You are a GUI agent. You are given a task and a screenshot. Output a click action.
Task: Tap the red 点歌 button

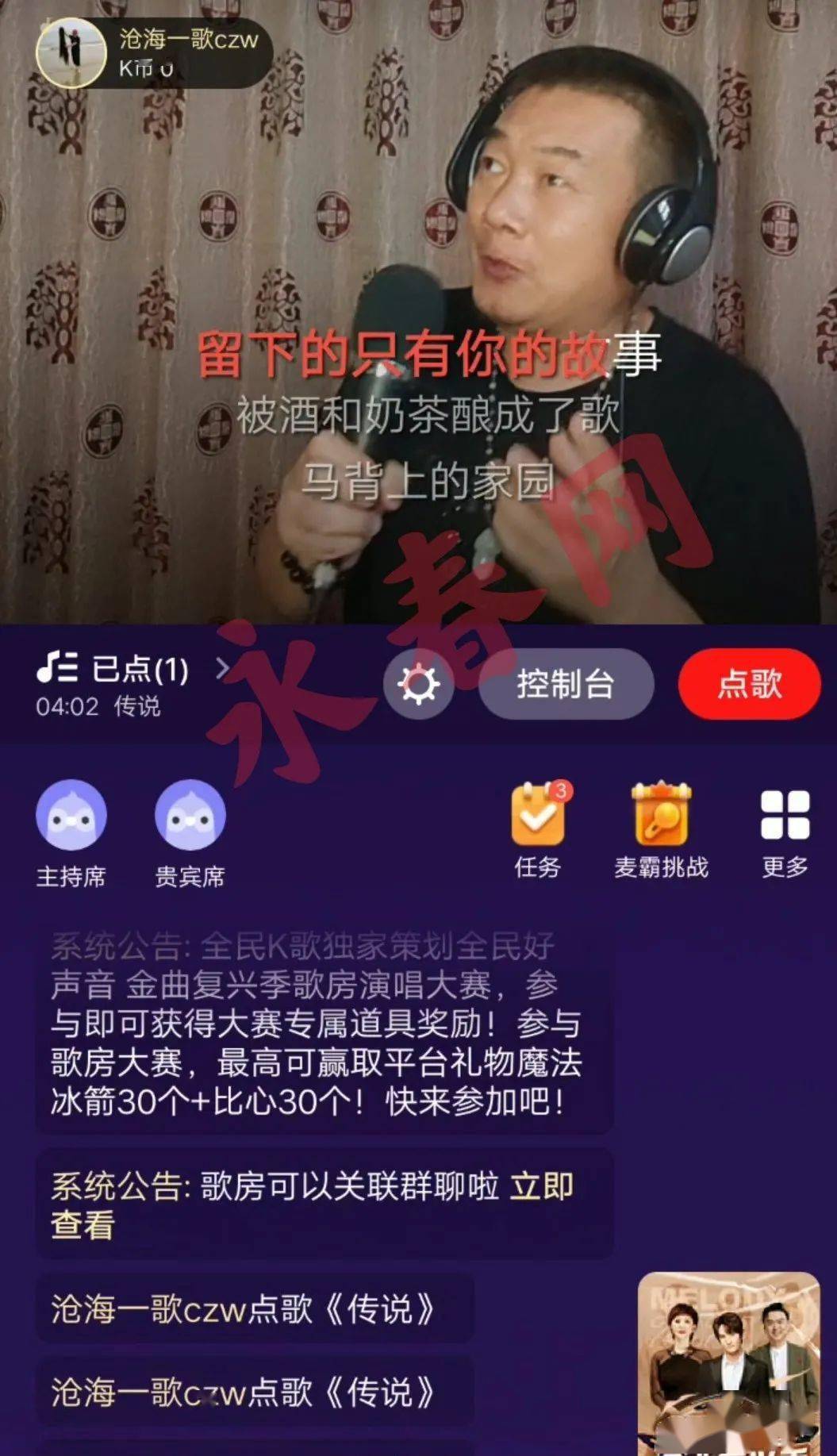click(749, 684)
